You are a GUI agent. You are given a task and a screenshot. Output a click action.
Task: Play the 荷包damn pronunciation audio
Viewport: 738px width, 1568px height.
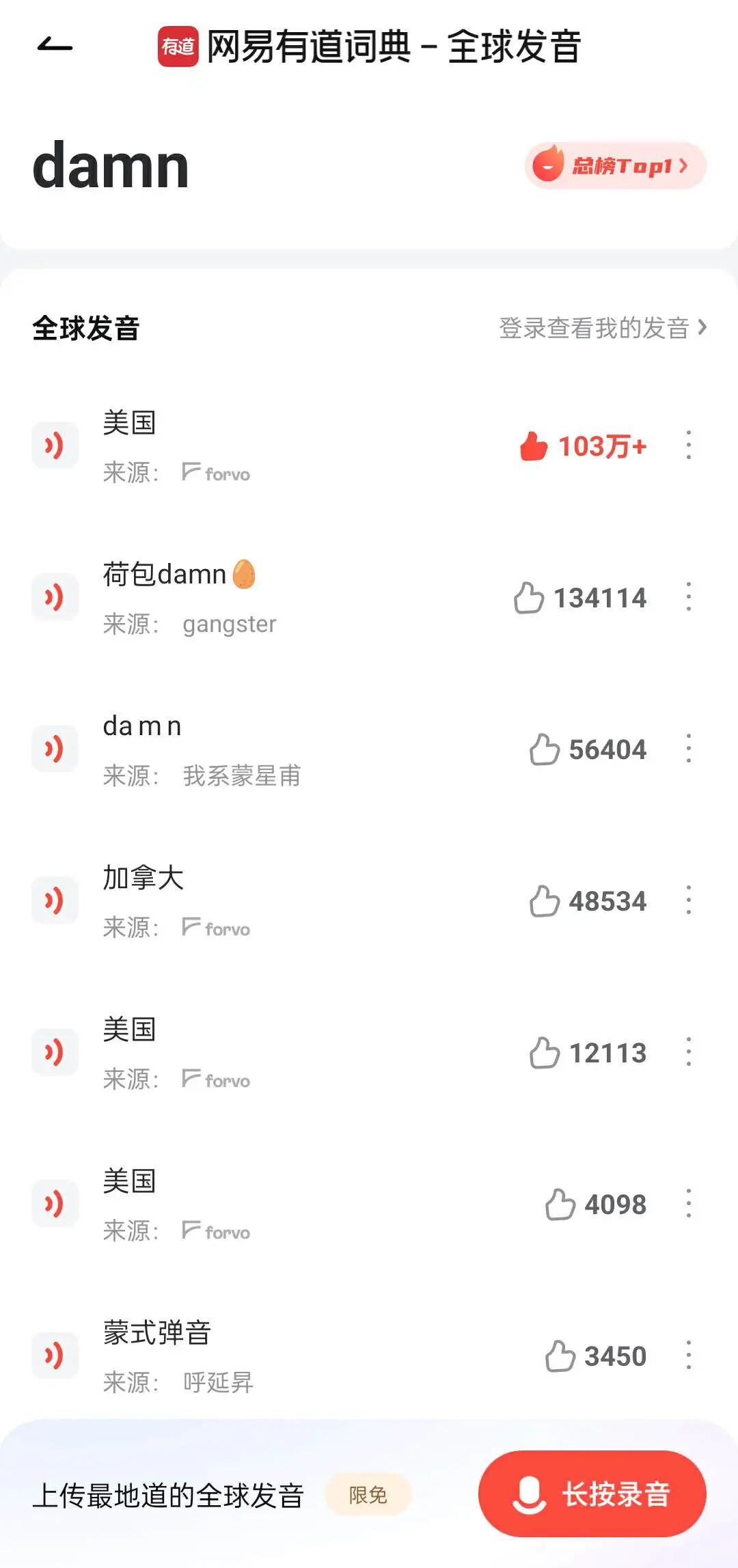coord(55,597)
